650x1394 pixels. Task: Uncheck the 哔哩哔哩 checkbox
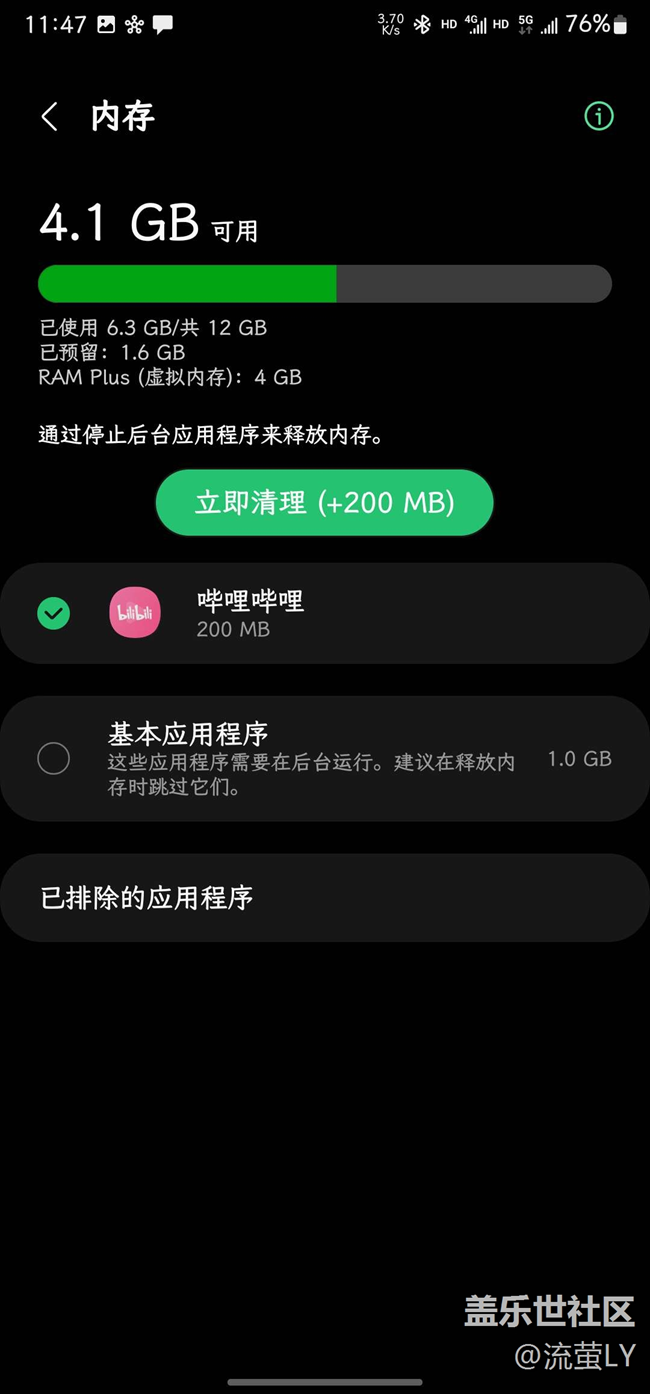tap(54, 613)
